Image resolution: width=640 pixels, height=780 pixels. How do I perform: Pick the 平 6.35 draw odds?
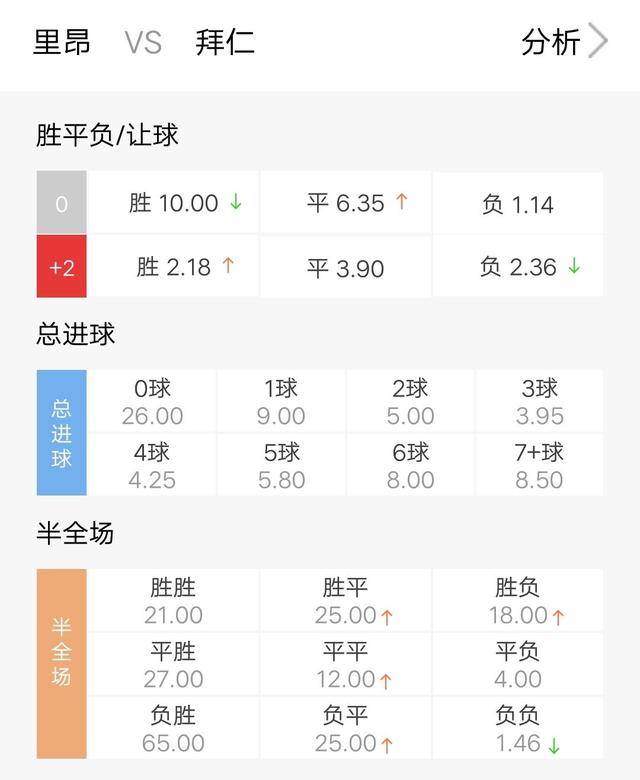coord(346,203)
